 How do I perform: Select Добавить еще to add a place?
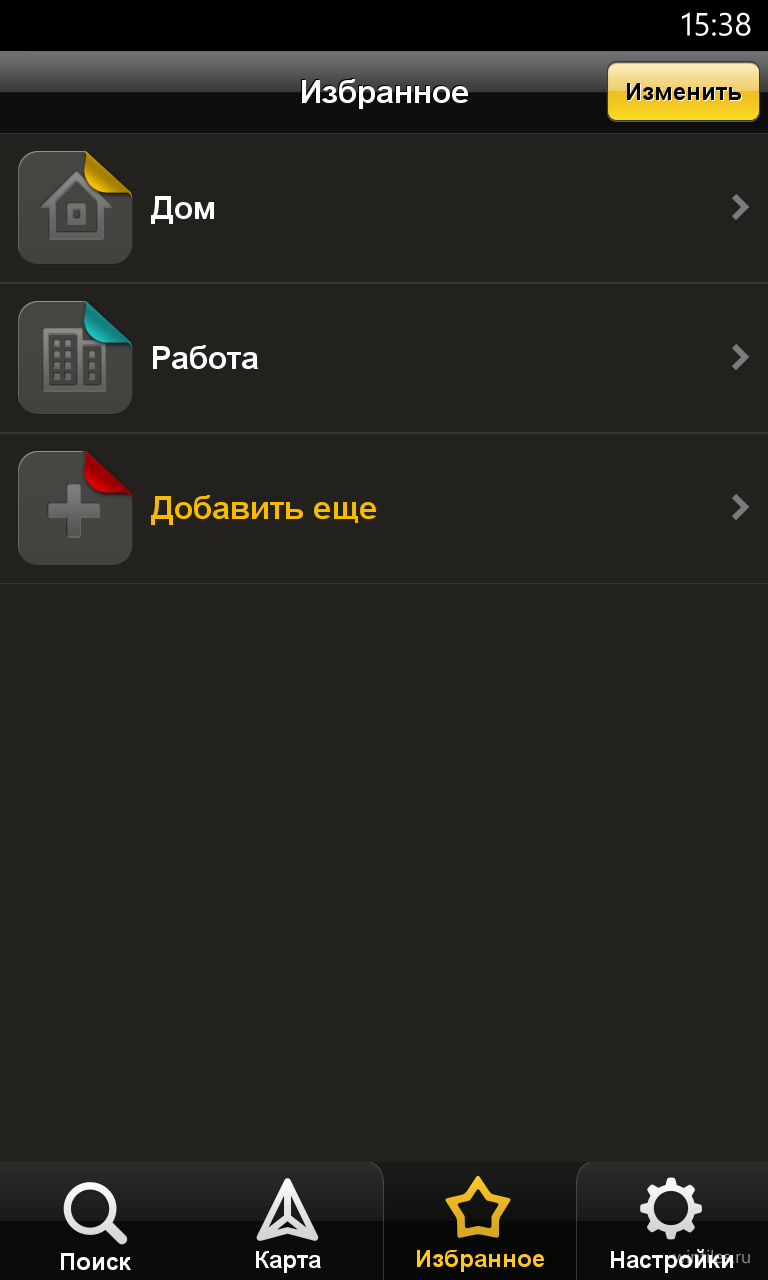point(384,508)
